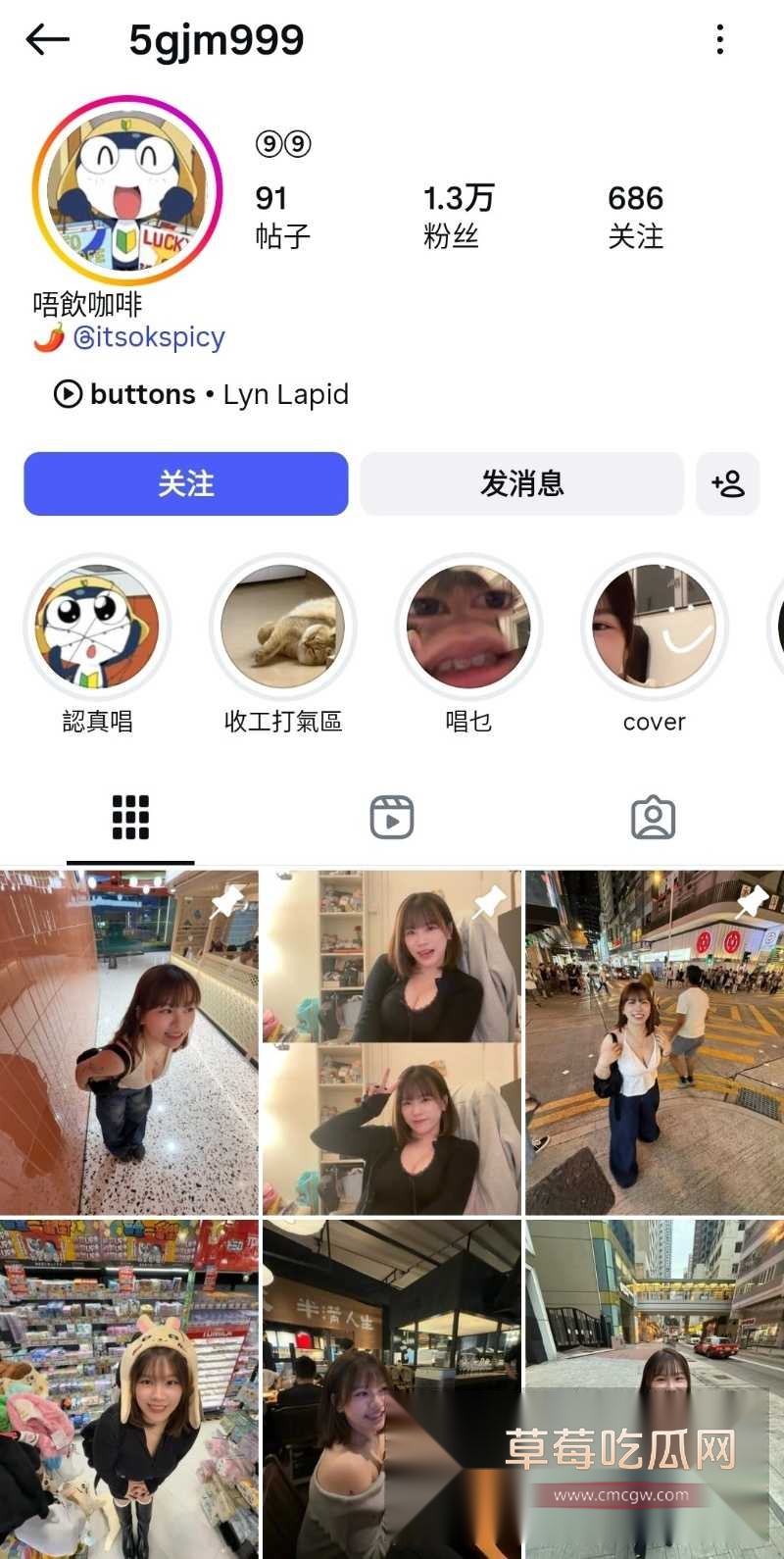The width and height of the screenshot is (784, 1559).
Task: Open the 認真唱 story highlight
Action: click(97, 627)
